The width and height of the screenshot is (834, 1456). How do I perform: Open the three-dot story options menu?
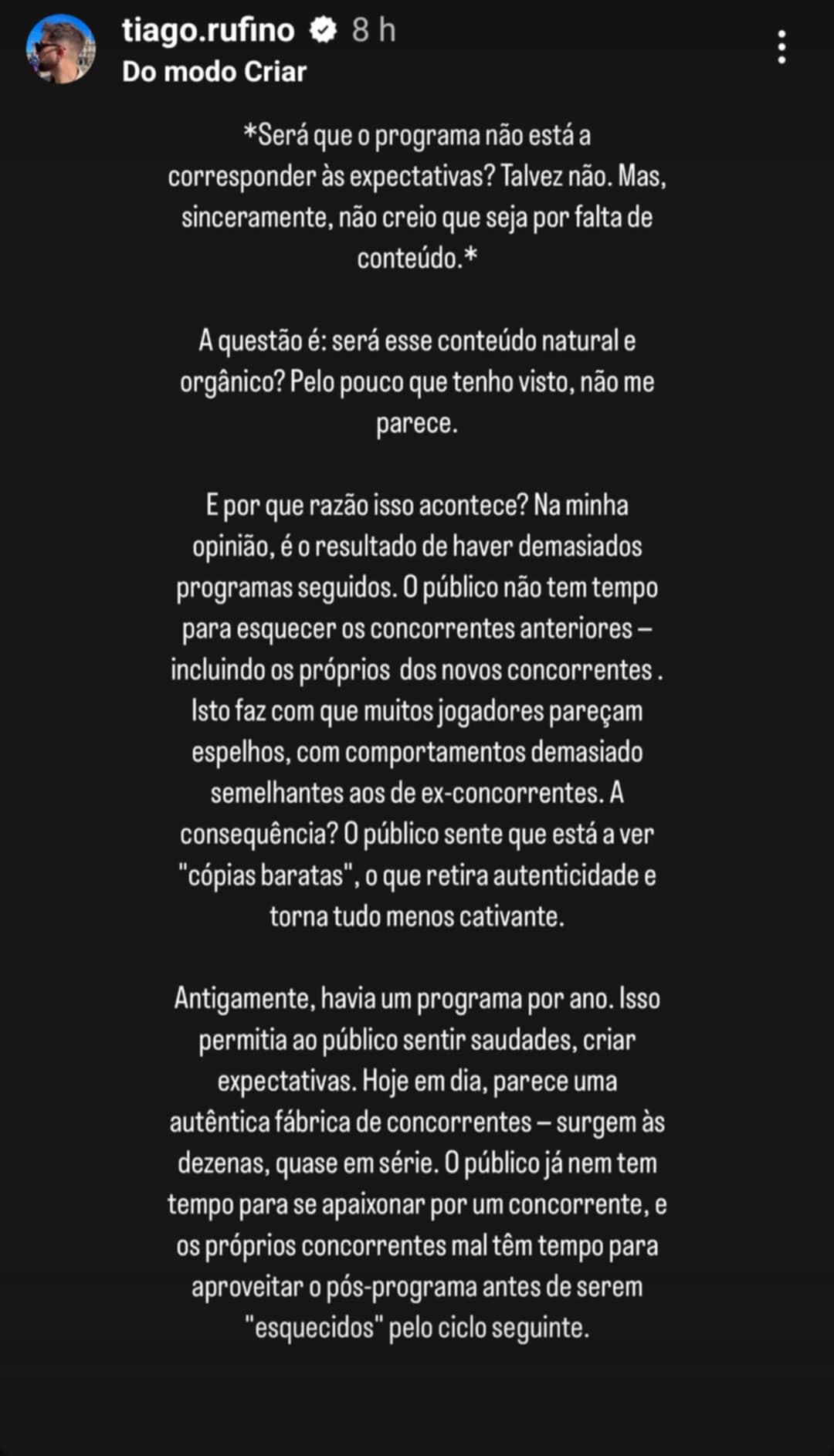coord(781,48)
